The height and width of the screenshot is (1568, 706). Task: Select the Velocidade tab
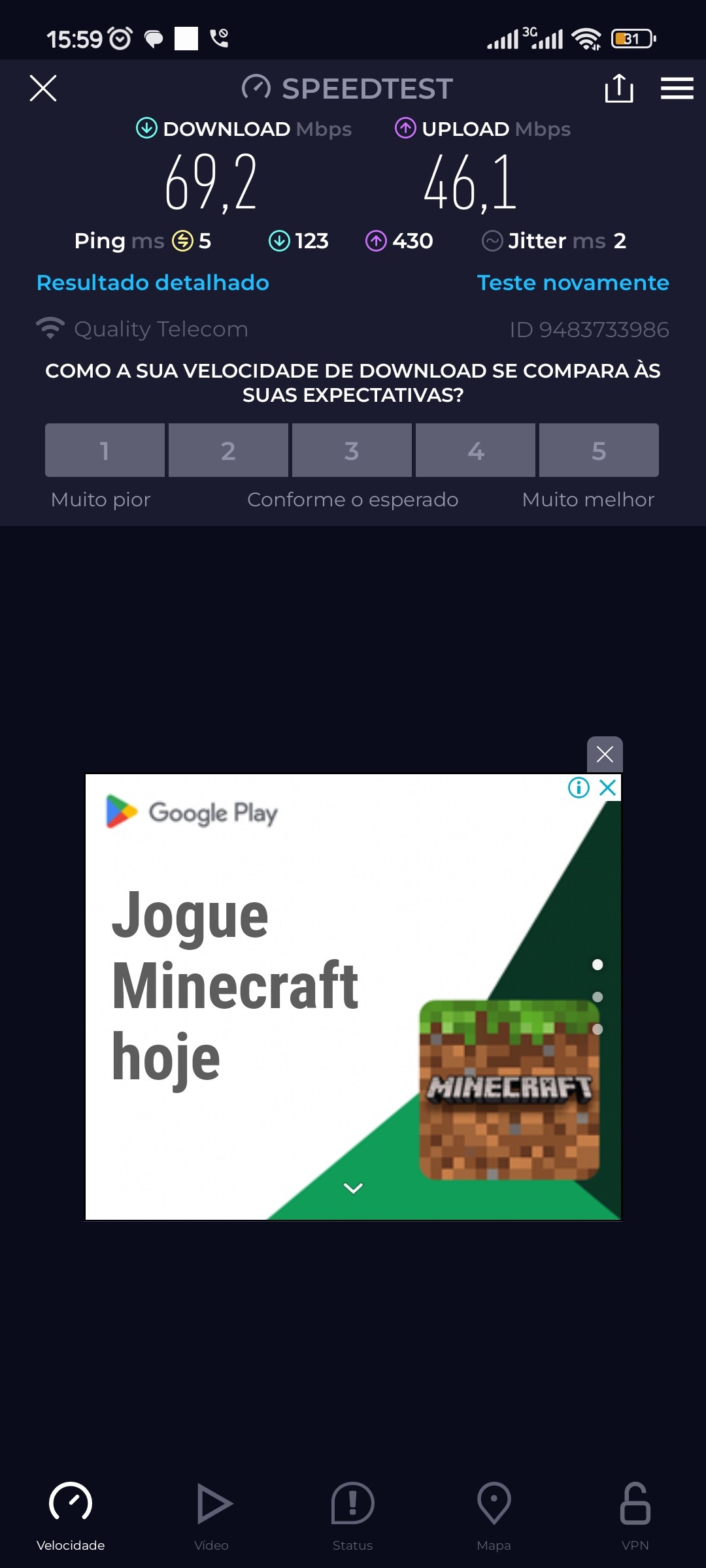coord(71,1516)
